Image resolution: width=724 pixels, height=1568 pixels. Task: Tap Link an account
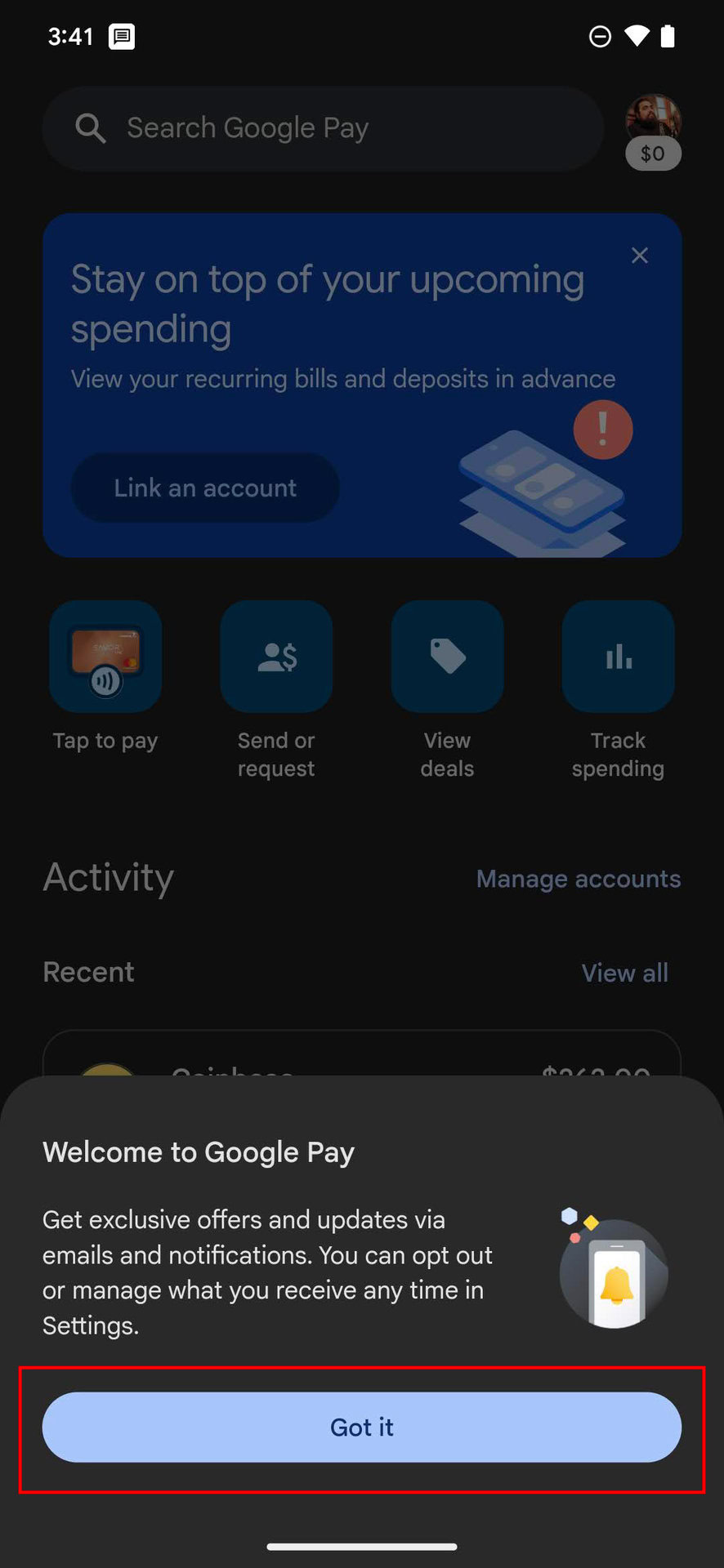[x=205, y=488]
